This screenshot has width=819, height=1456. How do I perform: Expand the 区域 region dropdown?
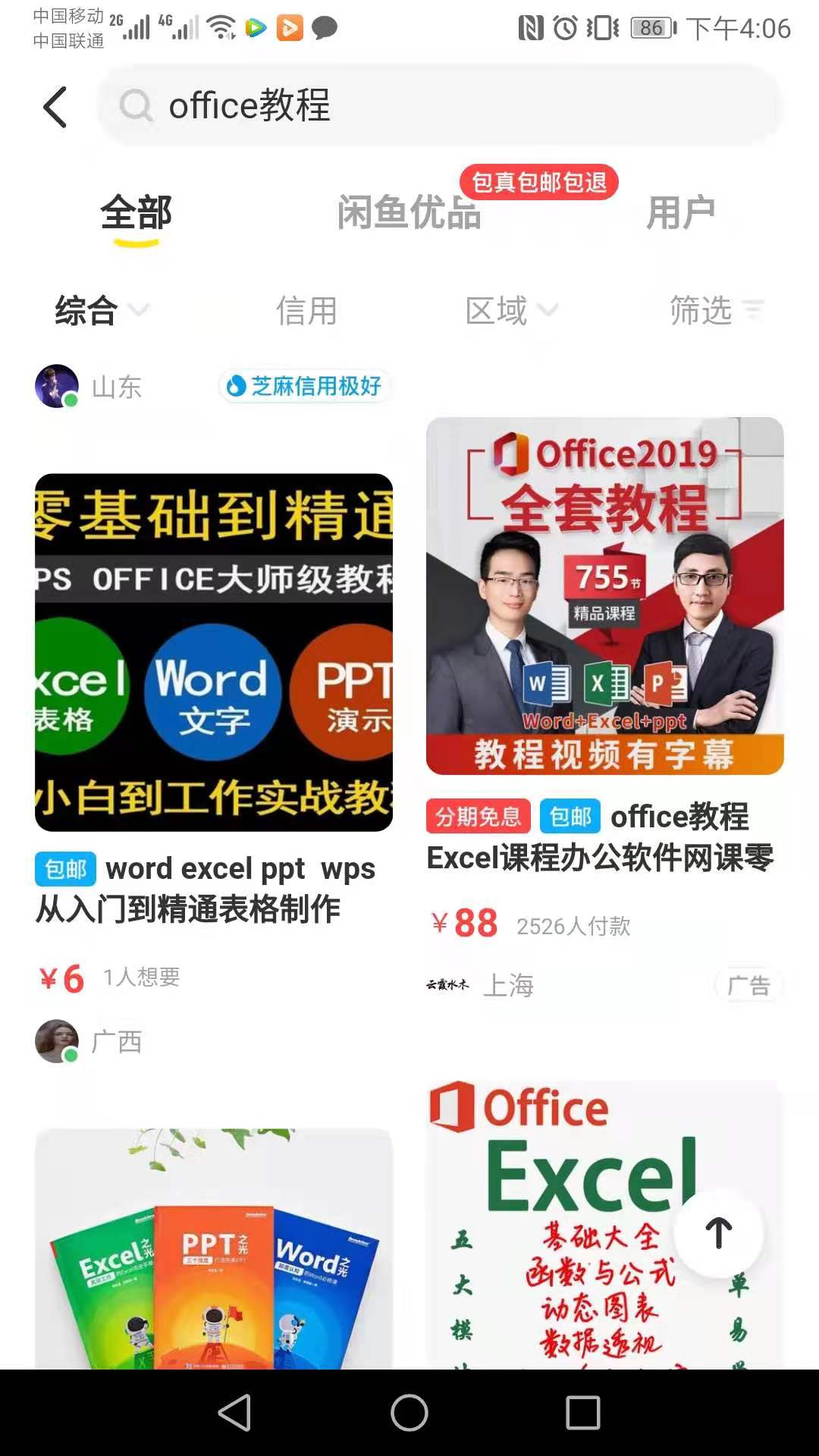(x=512, y=310)
